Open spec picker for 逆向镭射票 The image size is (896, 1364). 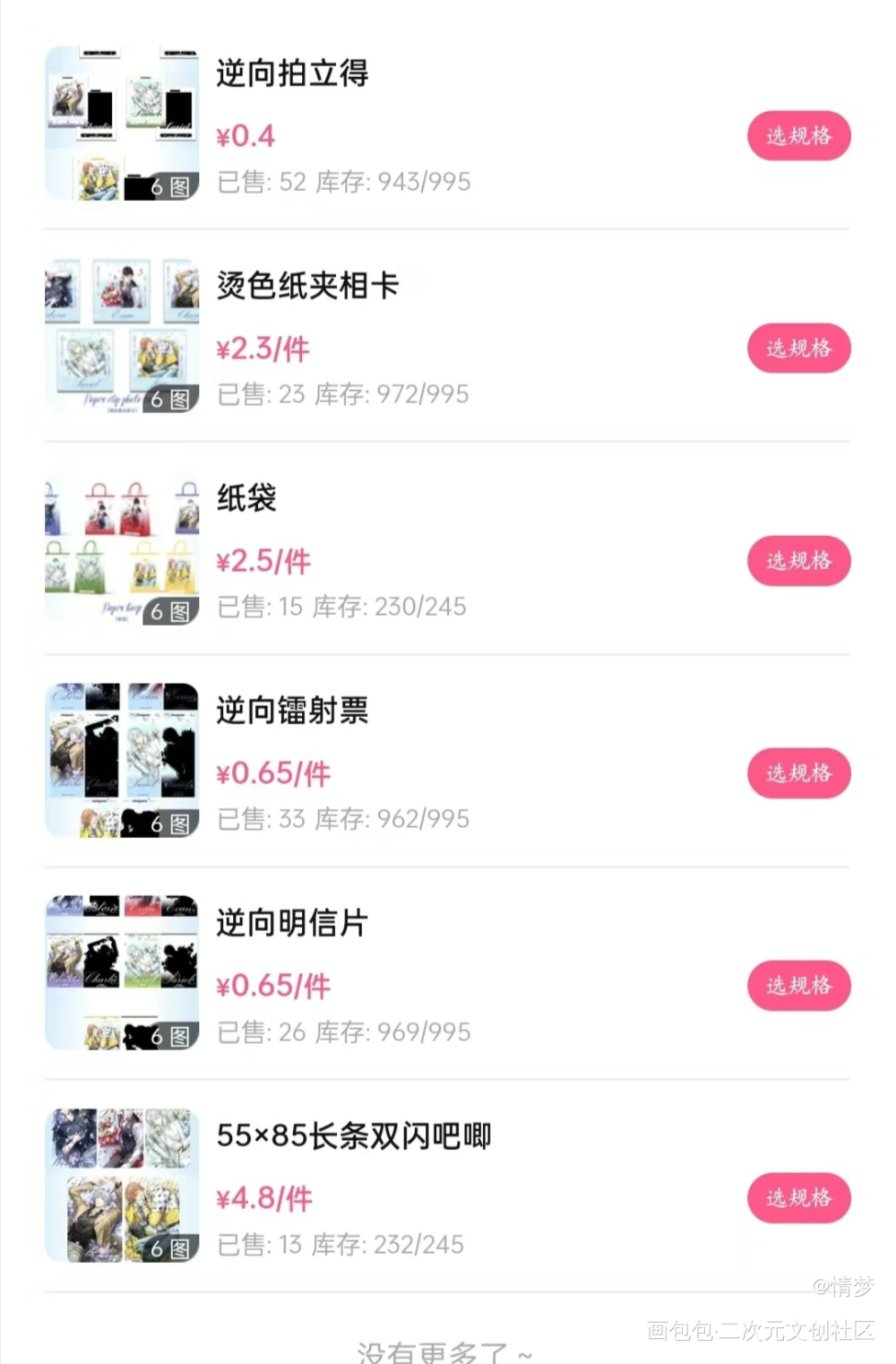(x=798, y=773)
